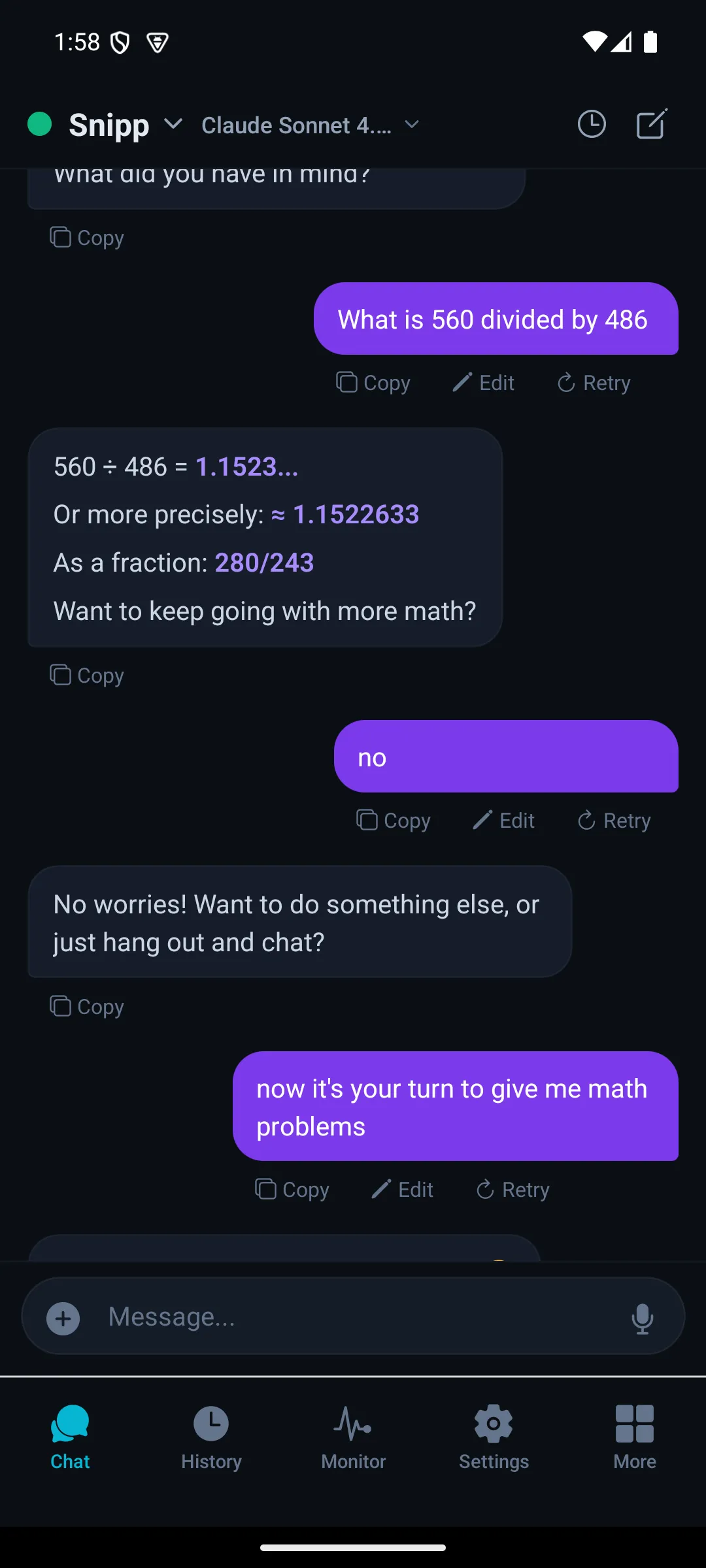Copy the '560 divided by 486' message

click(373, 382)
